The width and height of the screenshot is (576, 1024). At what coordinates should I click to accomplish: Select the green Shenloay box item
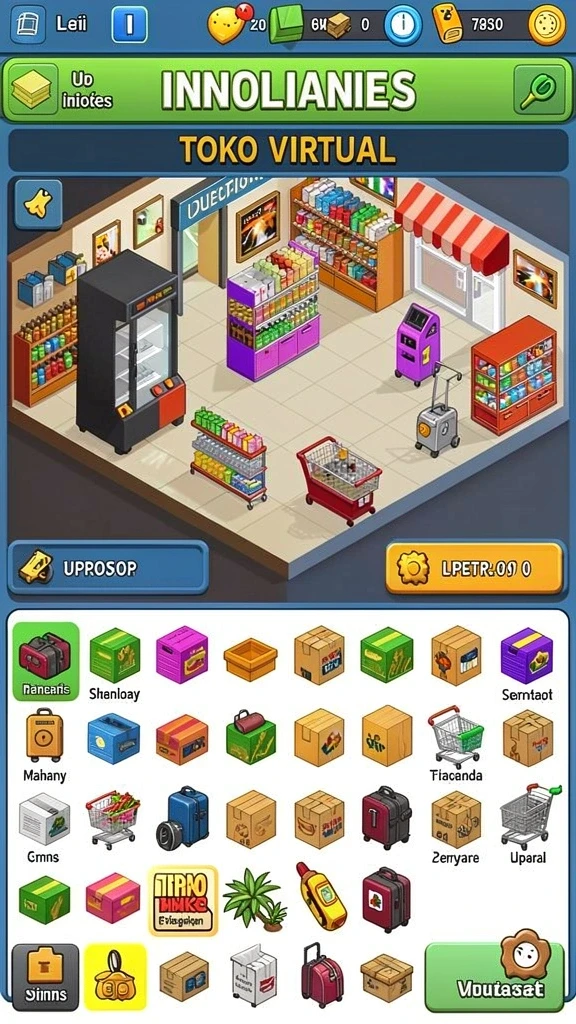pos(114,663)
